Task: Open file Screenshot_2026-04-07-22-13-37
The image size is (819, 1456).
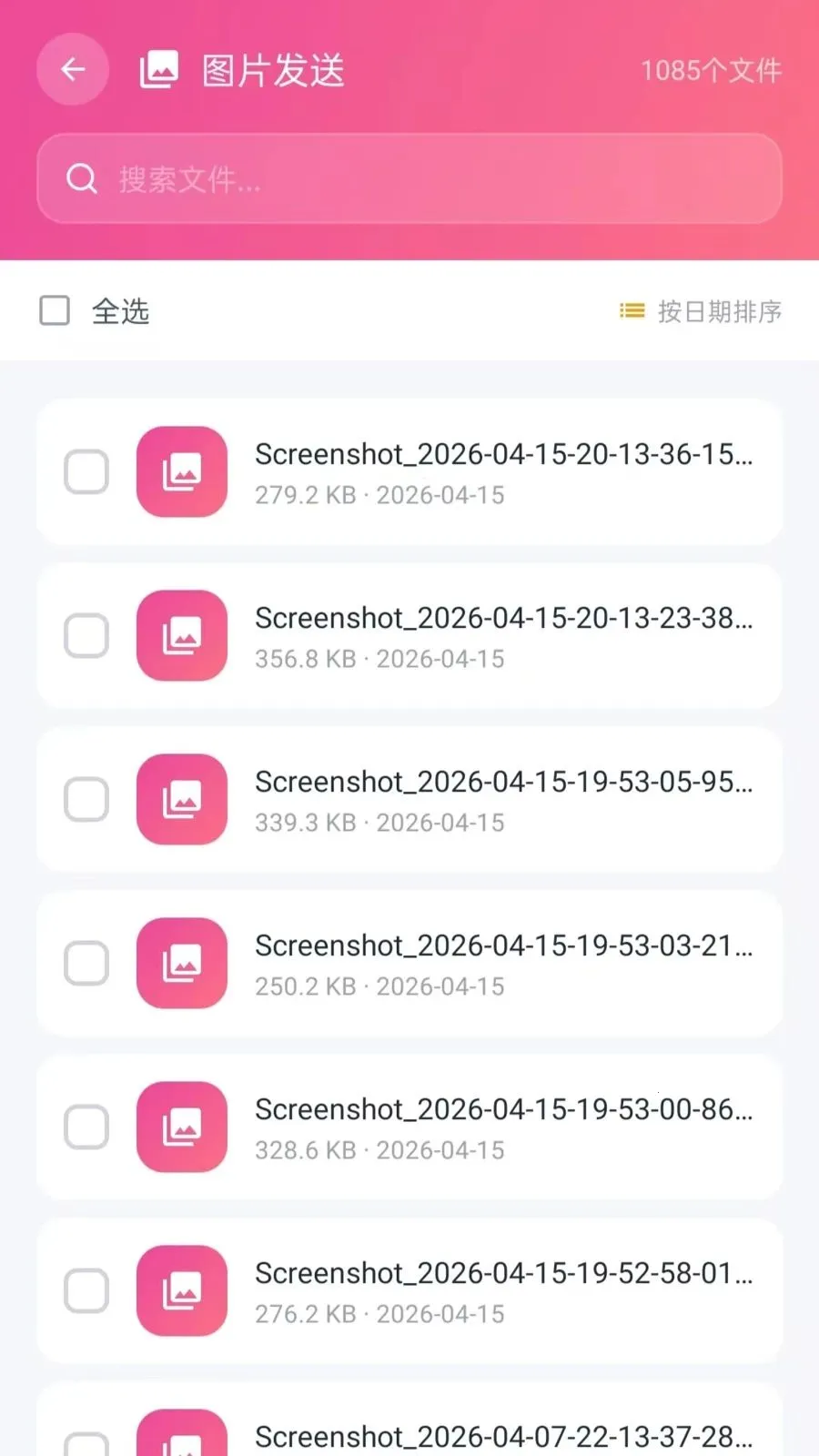Action: pos(503,1436)
